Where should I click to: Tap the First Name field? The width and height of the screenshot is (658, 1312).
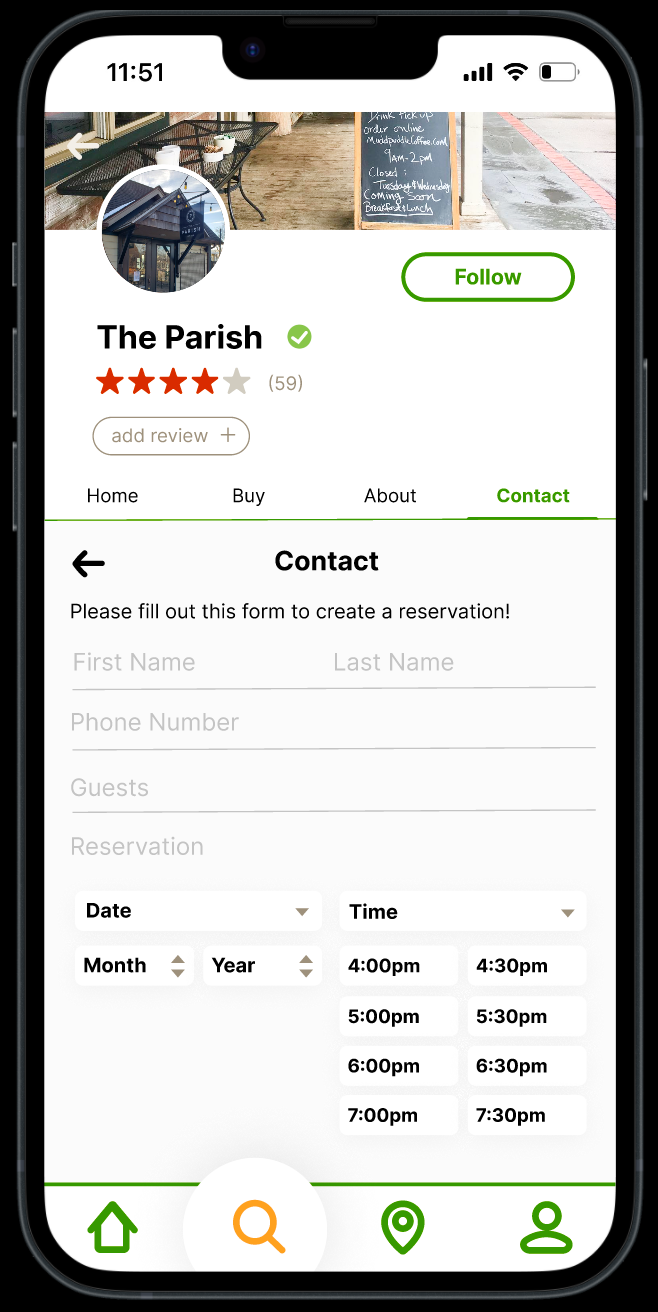pos(198,664)
